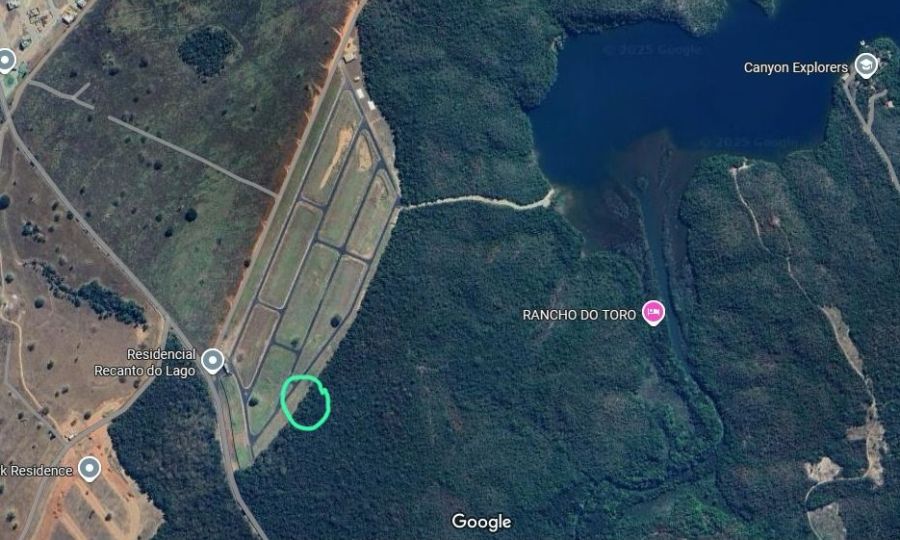
Task: Select the RANCHO DO TORO lodging pin
Action: (x=653, y=313)
